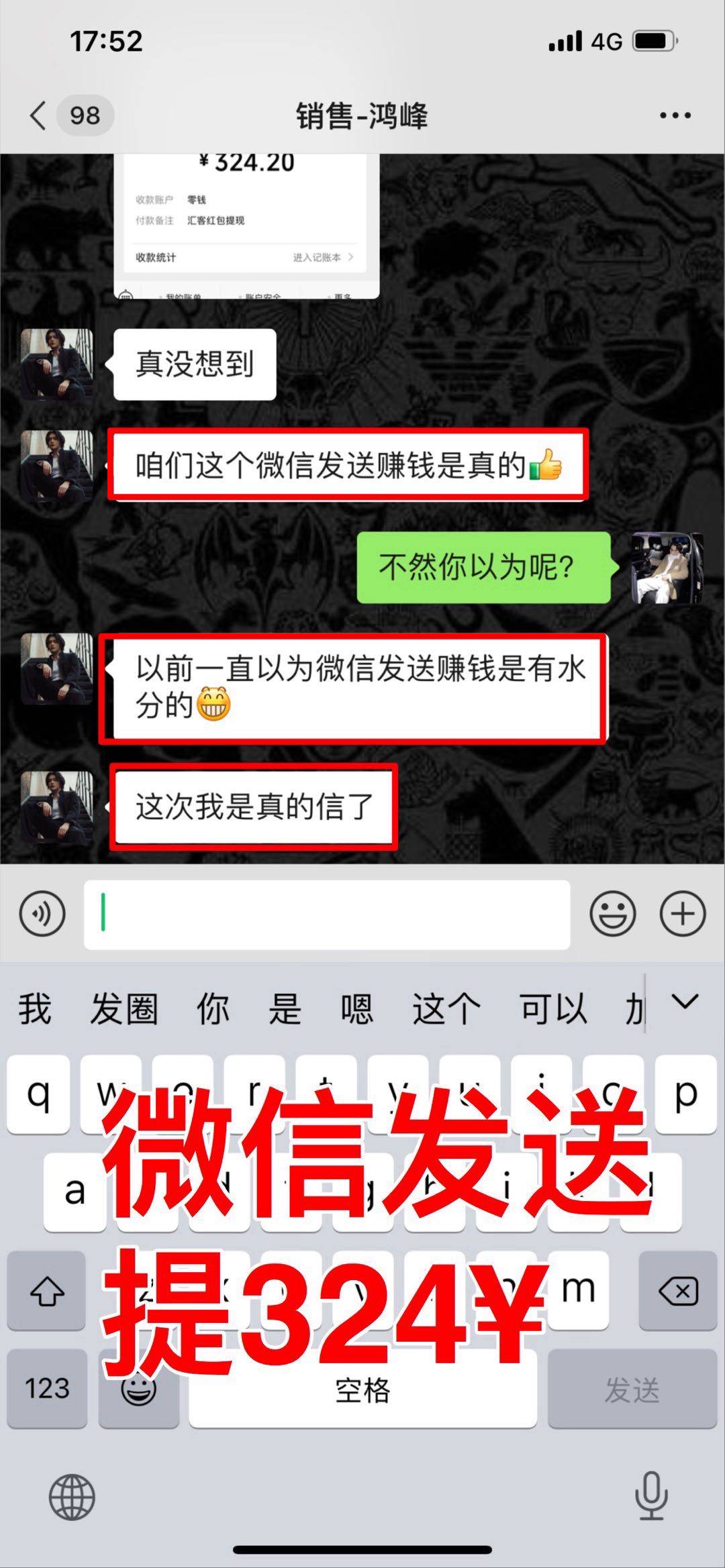Open your own avatar beside 不然你以为呢
Image resolution: width=725 pixels, height=1568 pixels.
click(x=667, y=568)
